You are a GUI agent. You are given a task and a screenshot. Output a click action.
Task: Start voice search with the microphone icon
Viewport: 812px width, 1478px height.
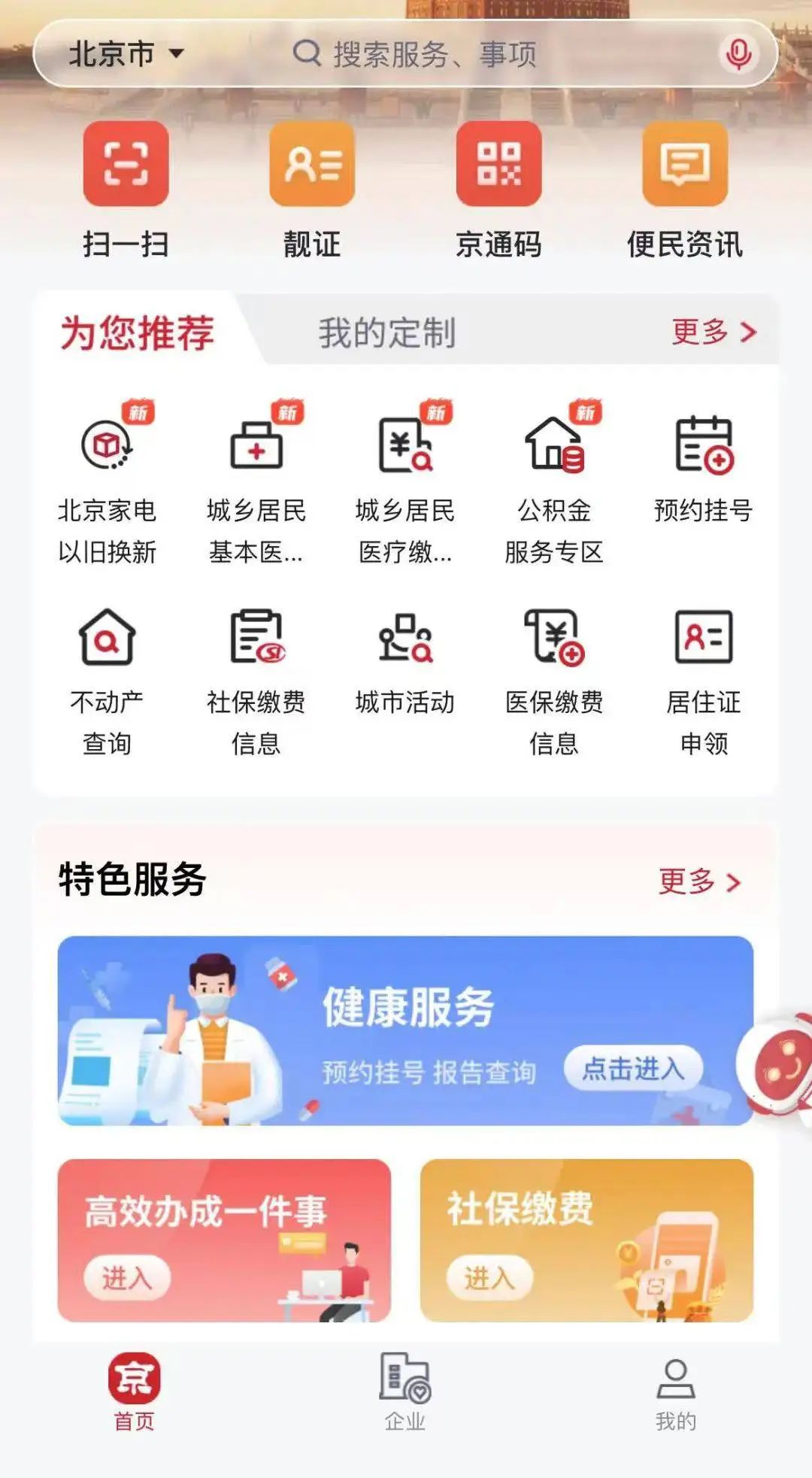click(738, 54)
